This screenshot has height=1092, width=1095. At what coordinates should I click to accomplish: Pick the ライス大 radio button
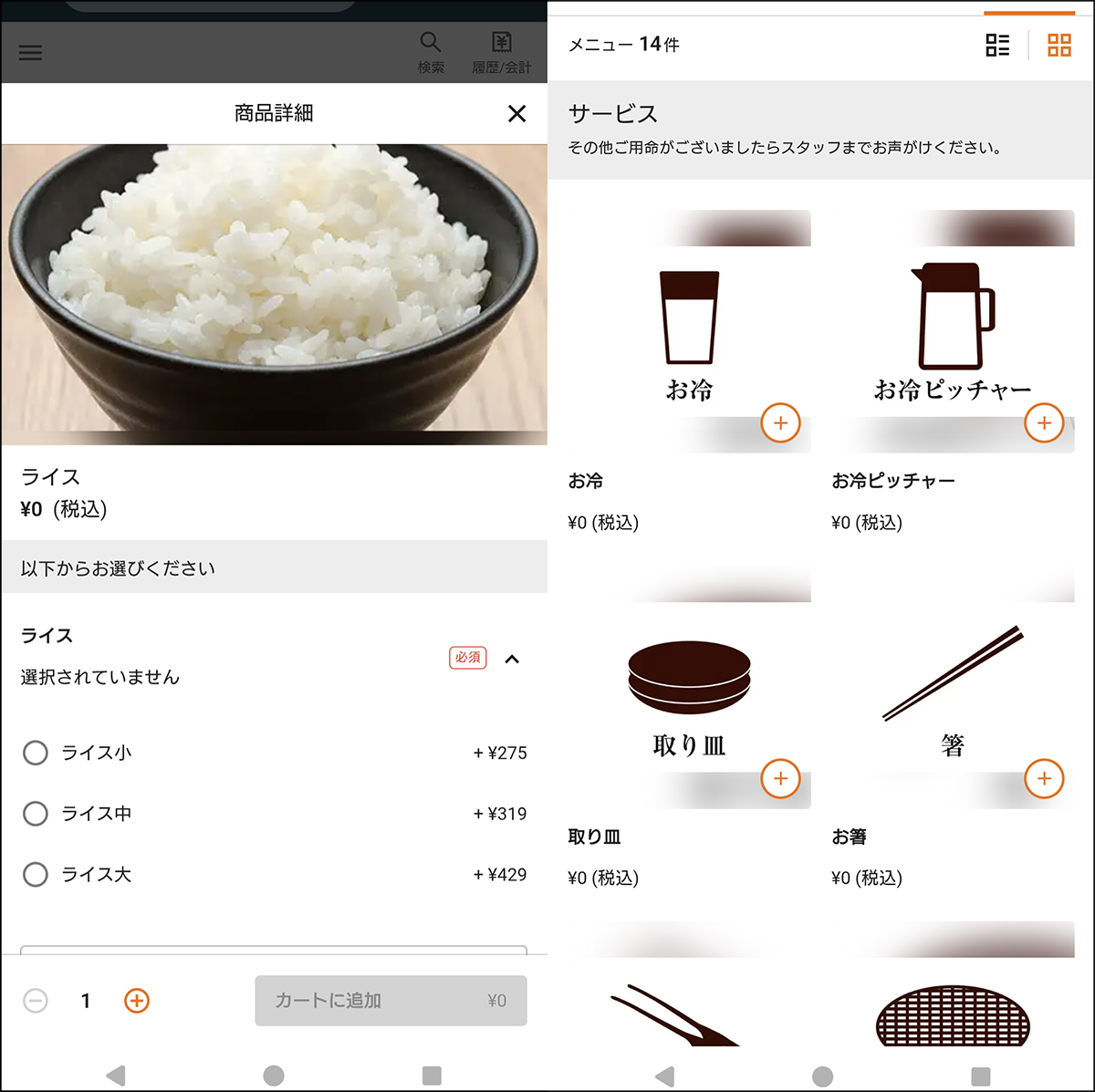36,874
